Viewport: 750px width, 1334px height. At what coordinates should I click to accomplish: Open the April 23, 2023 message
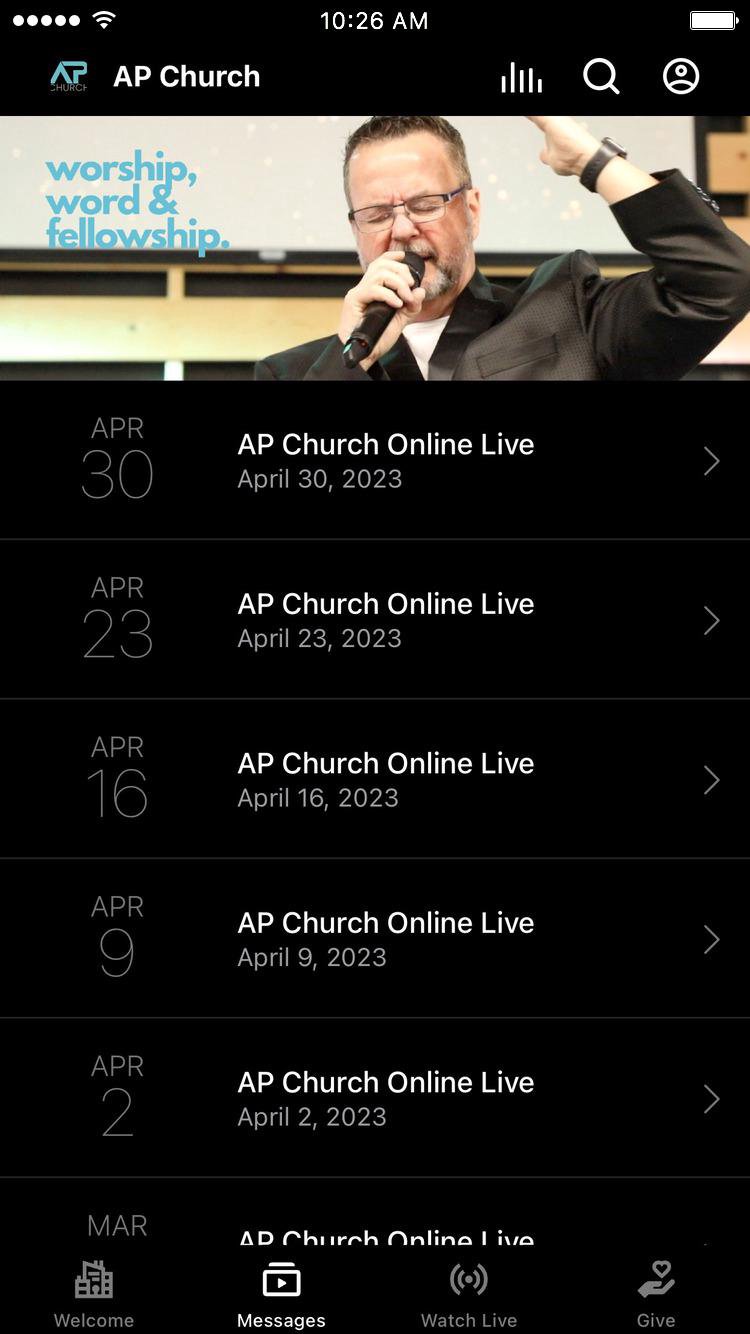385,620
